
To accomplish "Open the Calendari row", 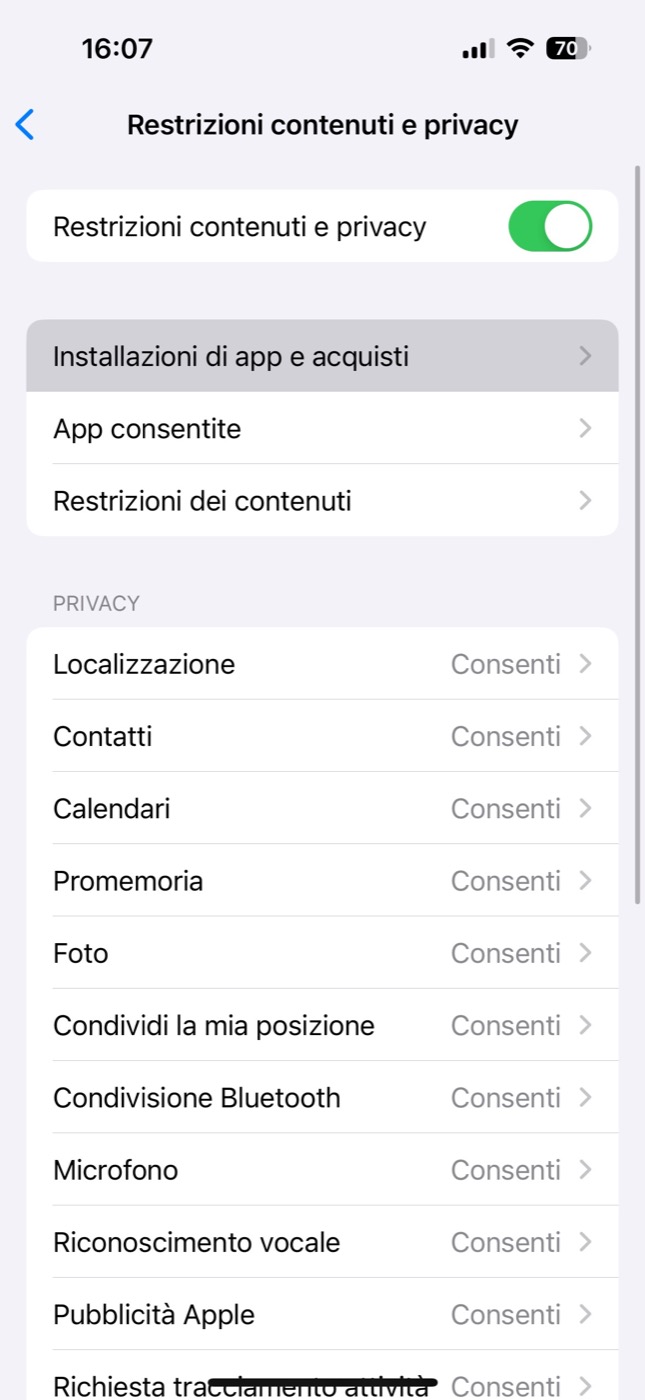I will point(322,808).
